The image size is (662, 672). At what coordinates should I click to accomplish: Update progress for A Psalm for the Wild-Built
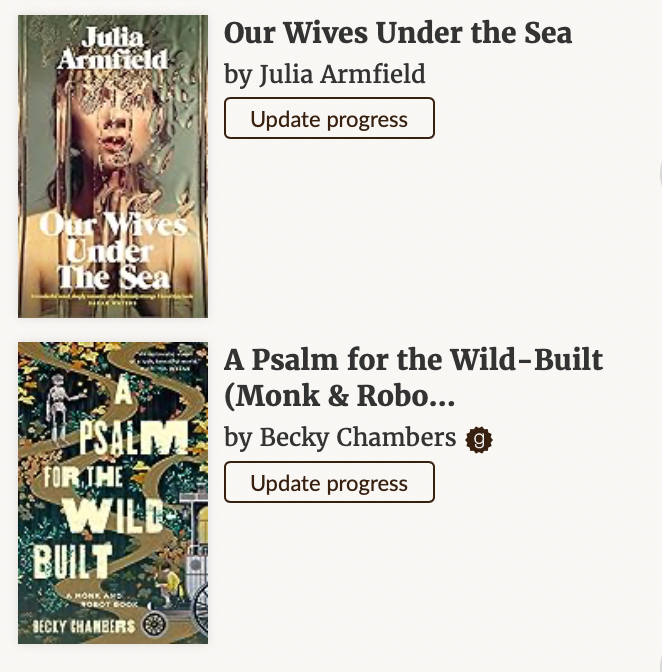click(329, 483)
